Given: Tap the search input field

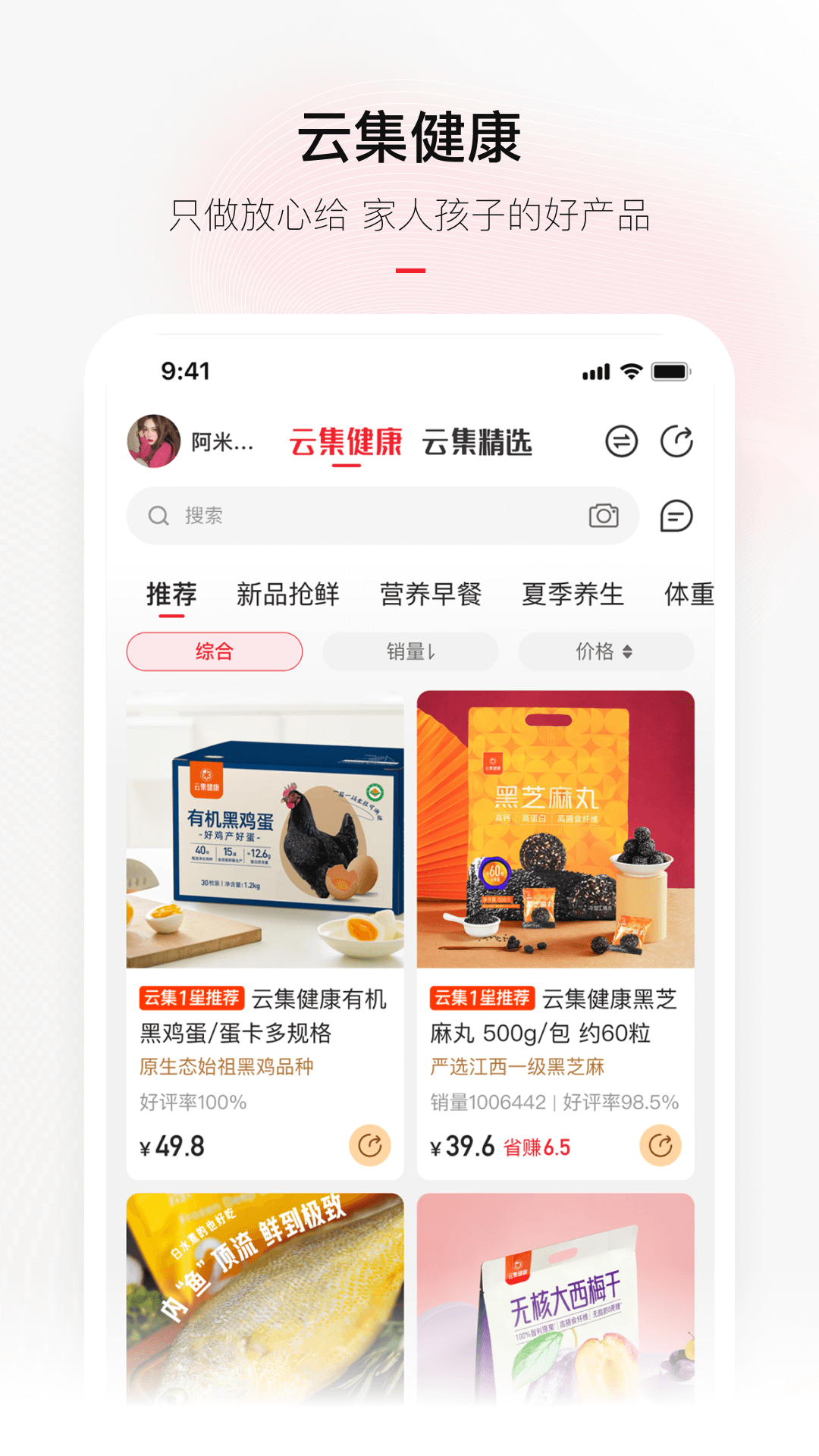Looking at the screenshot, I should click(341, 516).
